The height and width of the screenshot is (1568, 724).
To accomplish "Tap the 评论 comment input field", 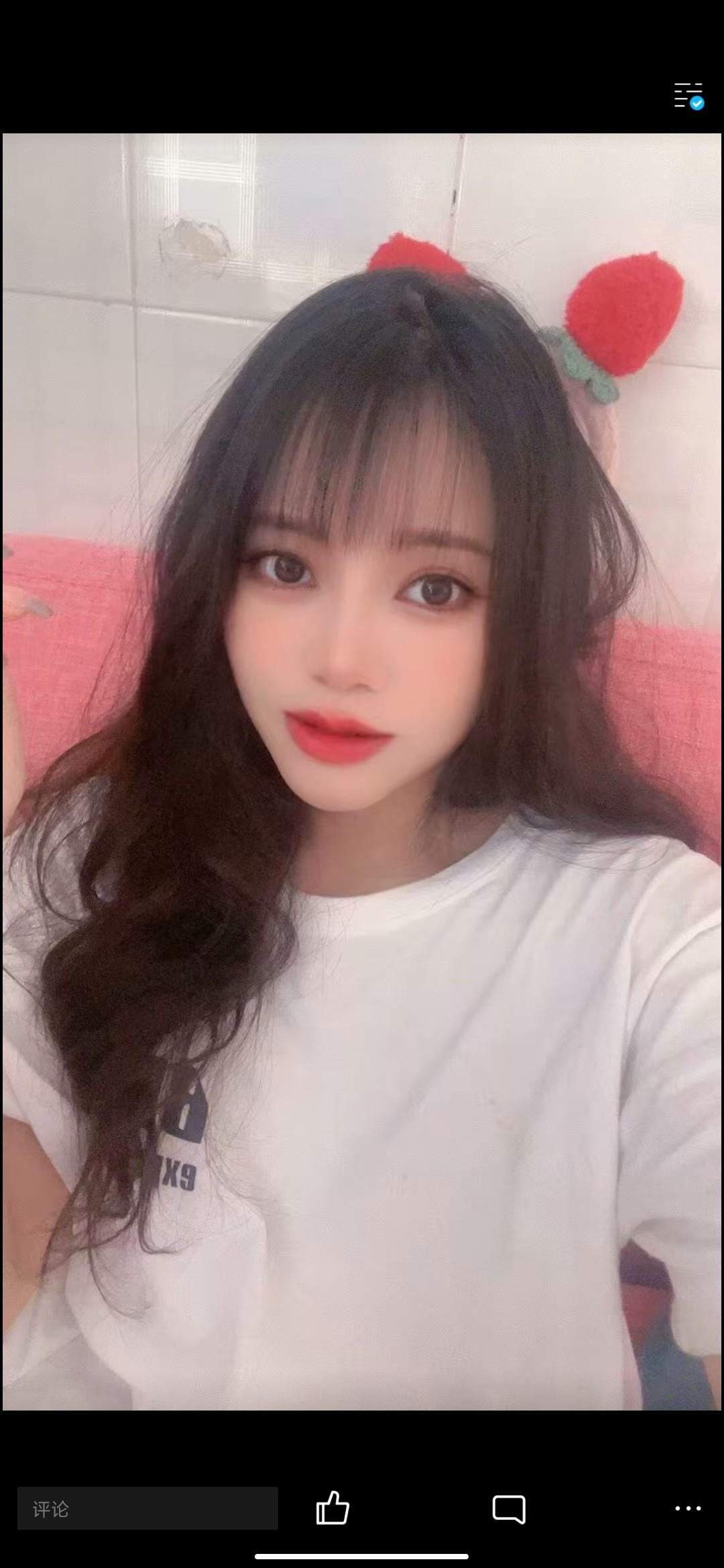I will click(x=147, y=1508).
